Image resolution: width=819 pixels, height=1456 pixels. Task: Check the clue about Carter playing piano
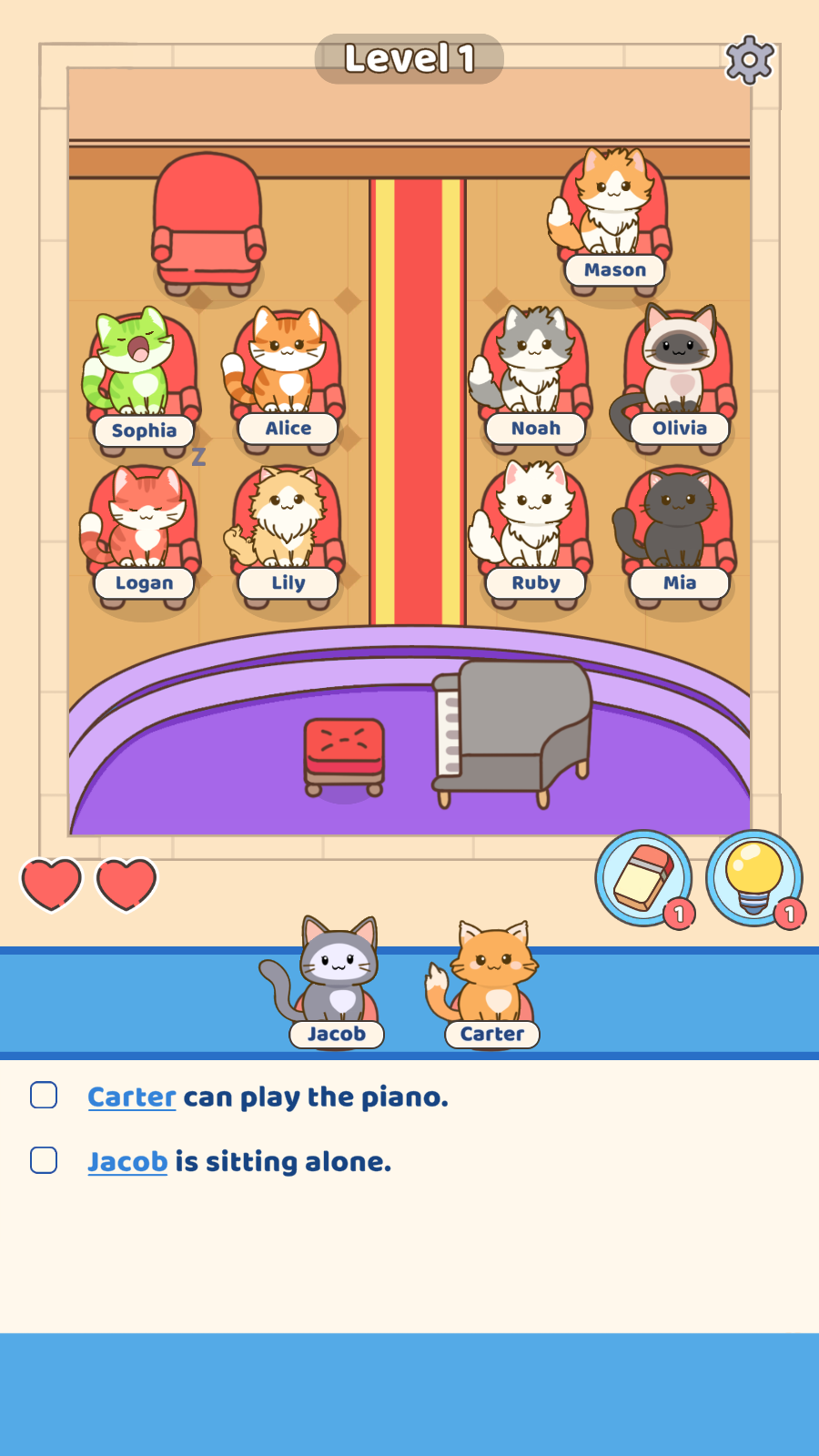point(44,1096)
